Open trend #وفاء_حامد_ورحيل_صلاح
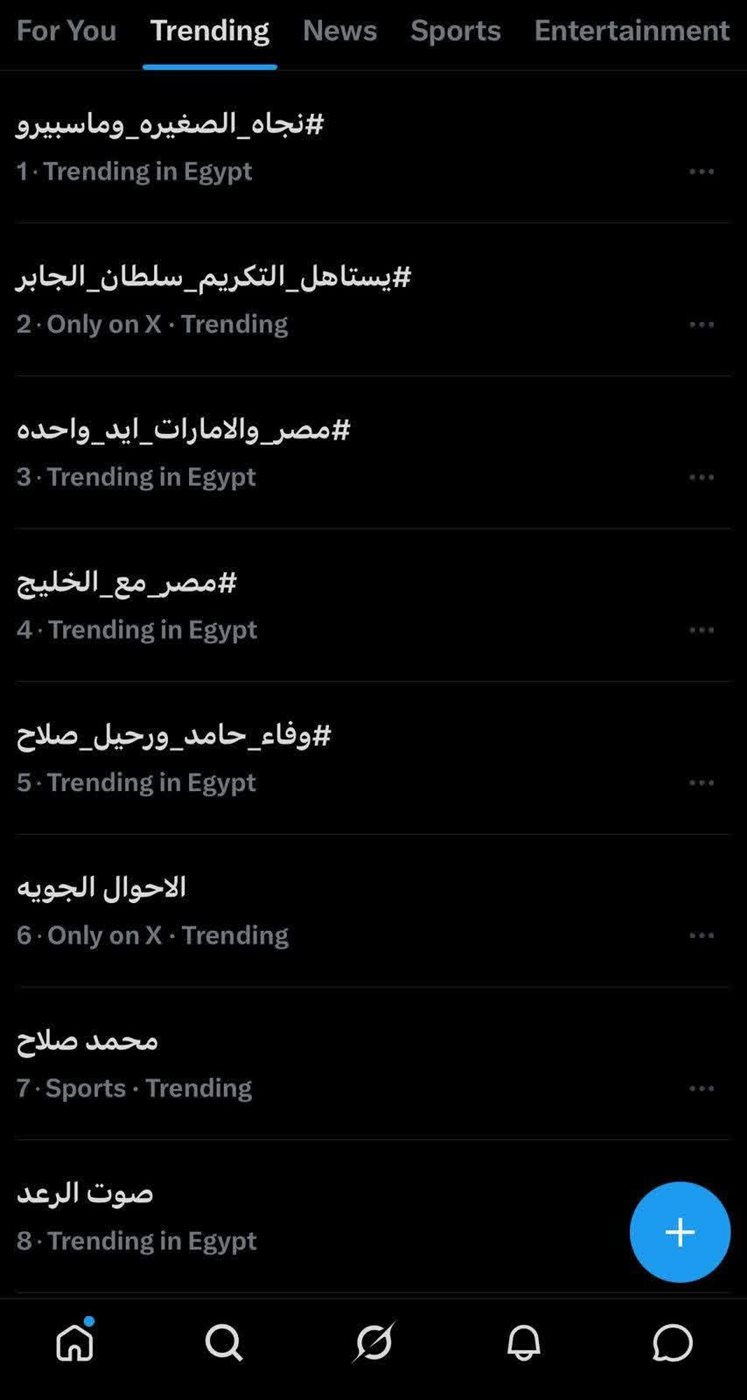The width and height of the screenshot is (747, 1400). 173,736
